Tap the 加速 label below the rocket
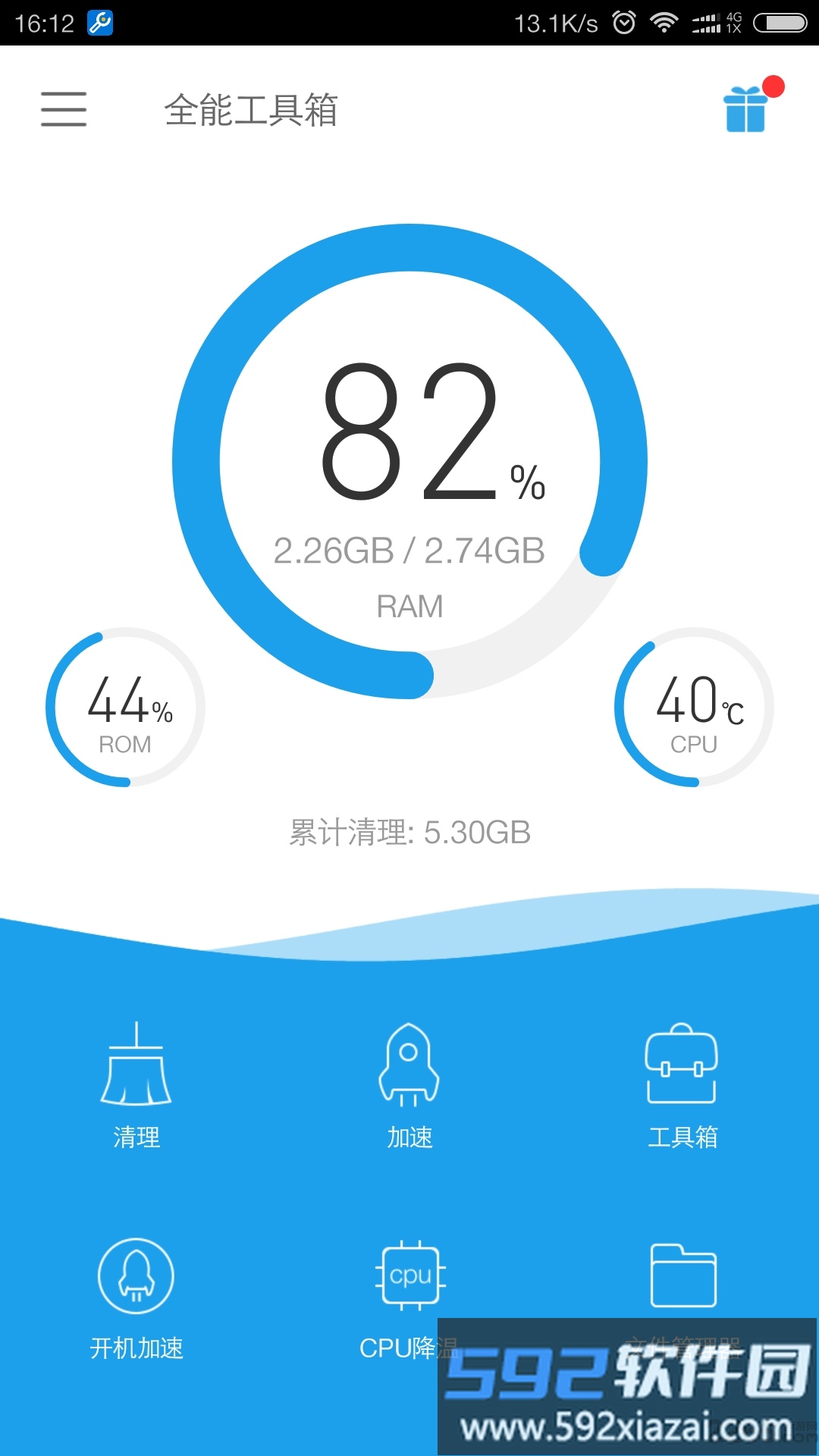Viewport: 819px width, 1456px height. [x=409, y=1137]
